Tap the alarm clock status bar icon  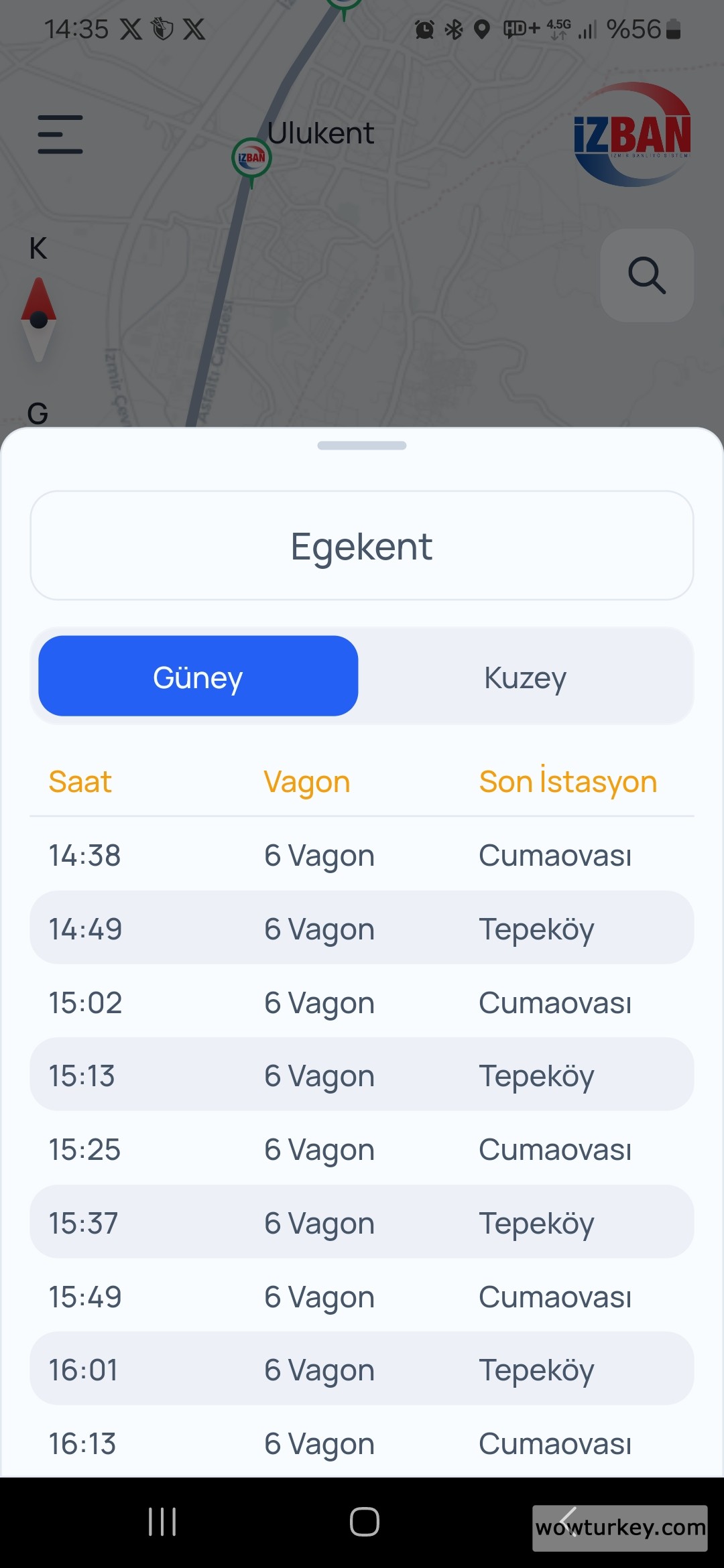click(424, 28)
